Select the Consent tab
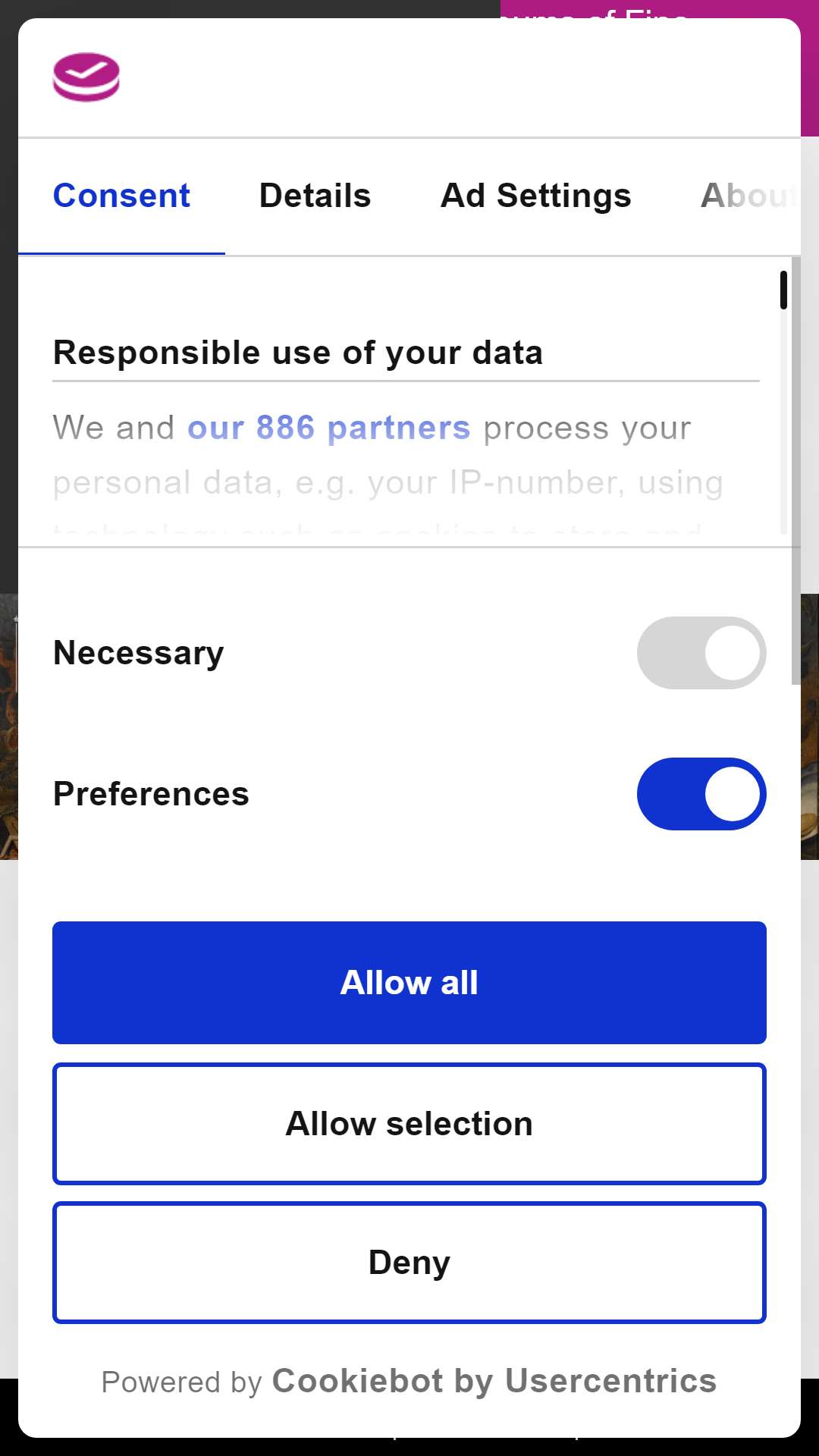 click(x=121, y=196)
